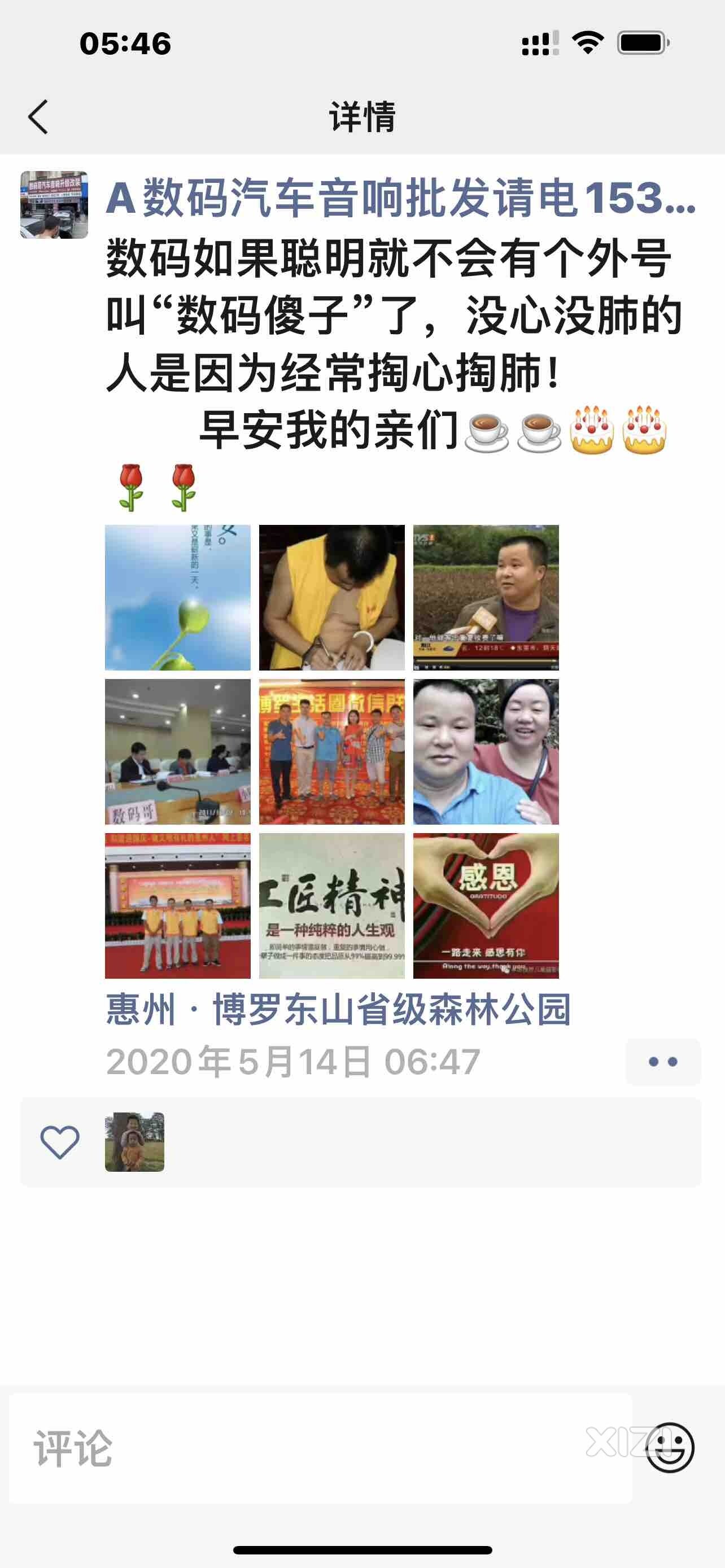Open the TV interview photo

[x=486, y=597]
